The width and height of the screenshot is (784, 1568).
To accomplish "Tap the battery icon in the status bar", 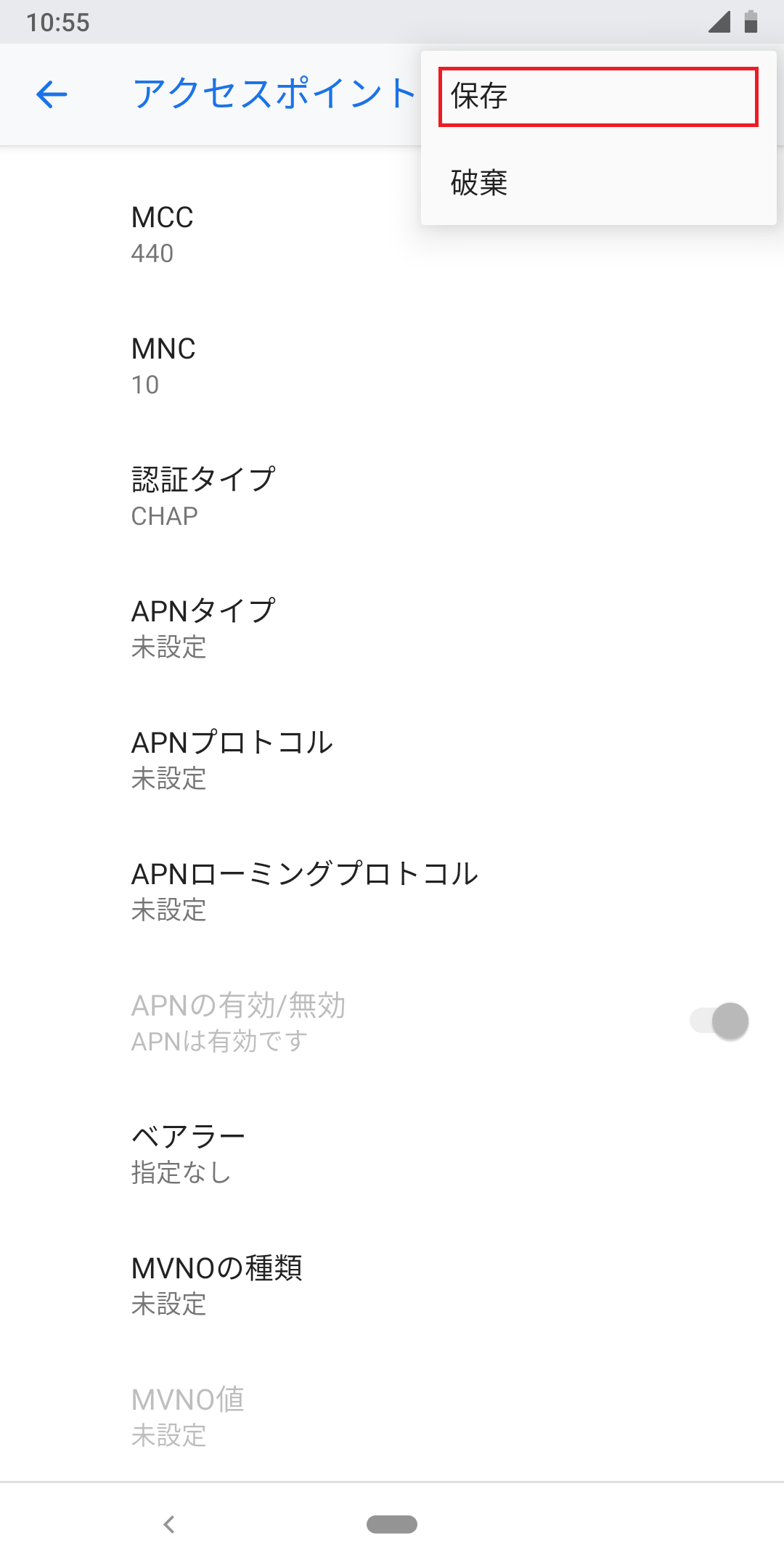I will click(x=751, y=23).
